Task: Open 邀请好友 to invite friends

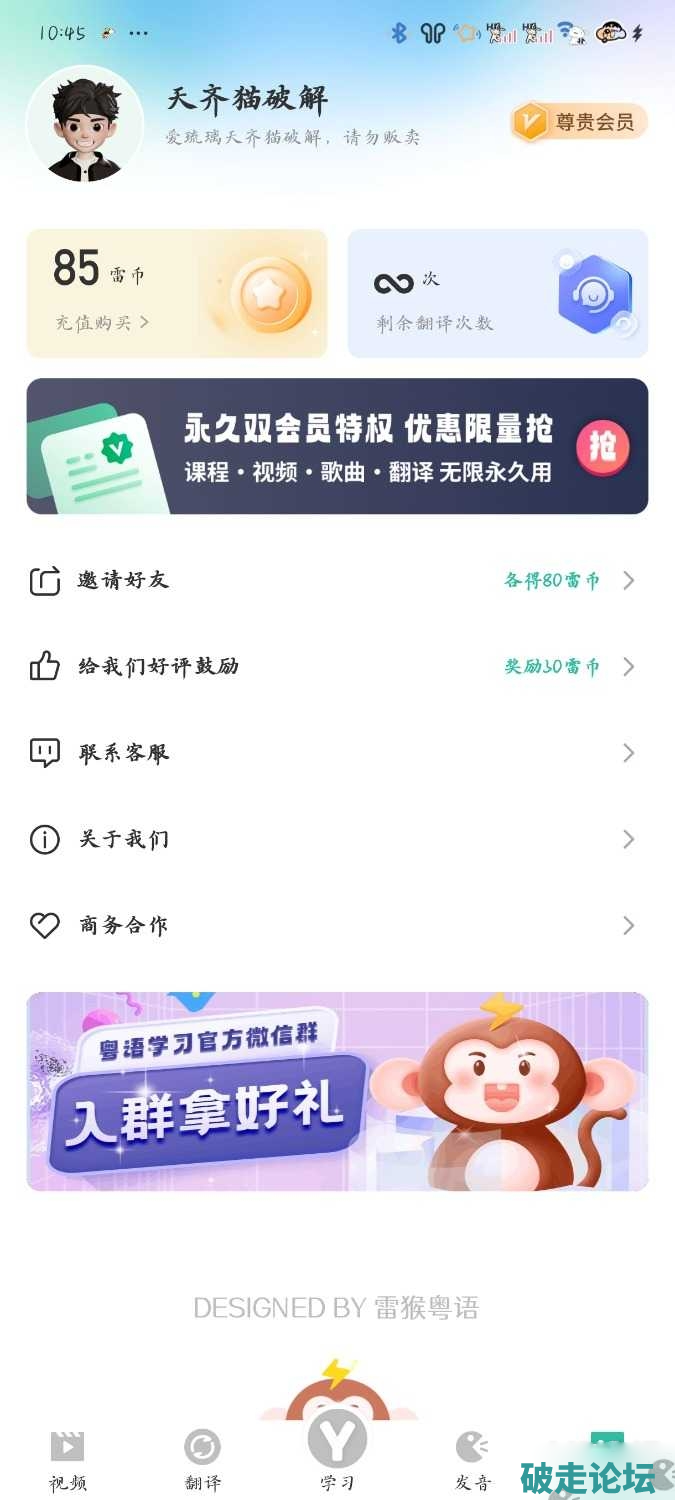Action: tap(337, 580)
